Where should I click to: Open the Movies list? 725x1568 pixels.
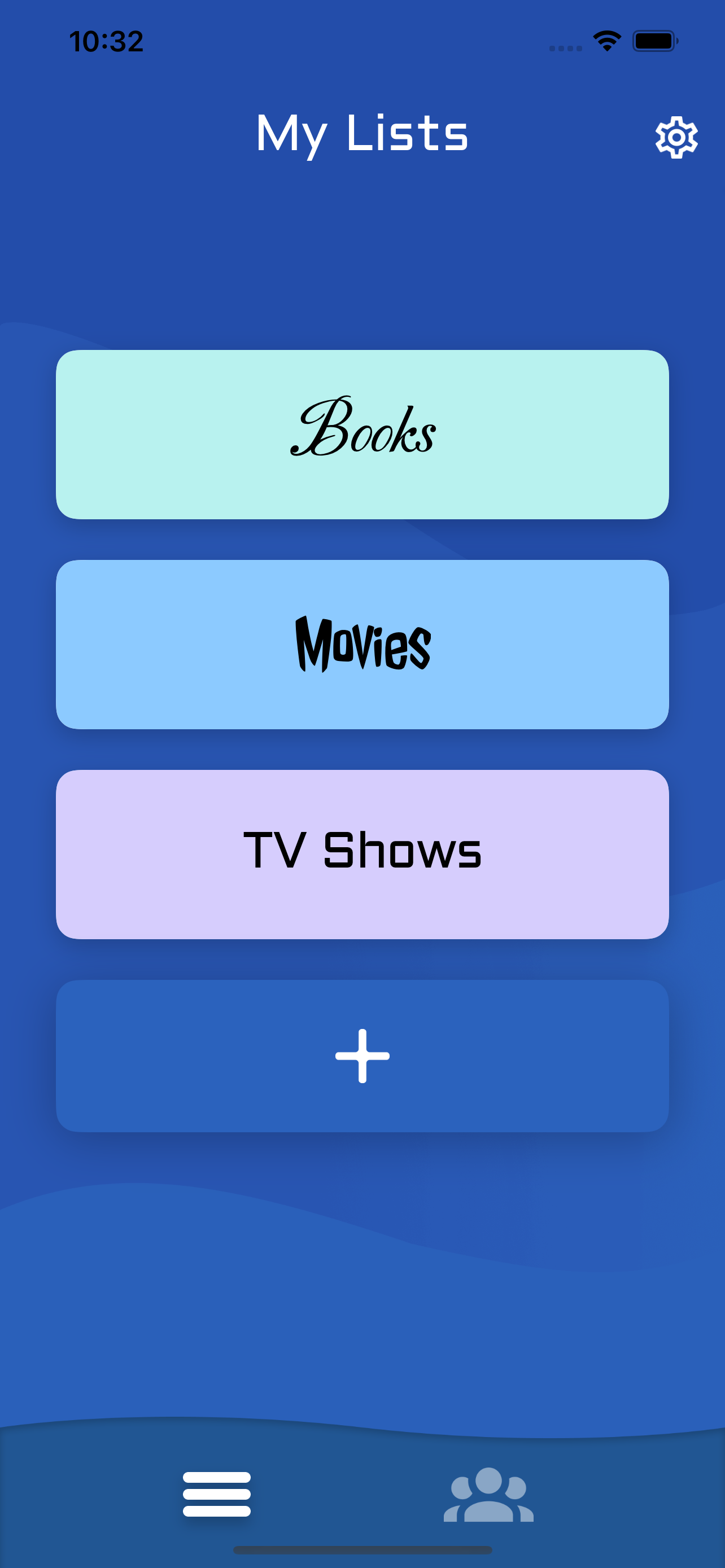pos(362,644)
